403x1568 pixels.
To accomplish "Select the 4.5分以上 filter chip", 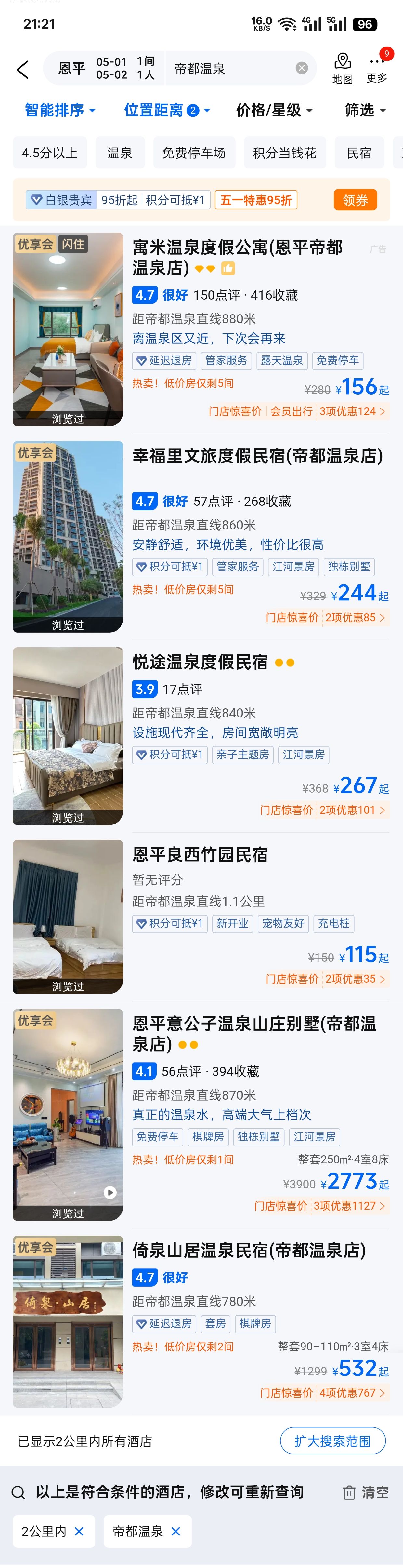I will [x=50, y=153].
